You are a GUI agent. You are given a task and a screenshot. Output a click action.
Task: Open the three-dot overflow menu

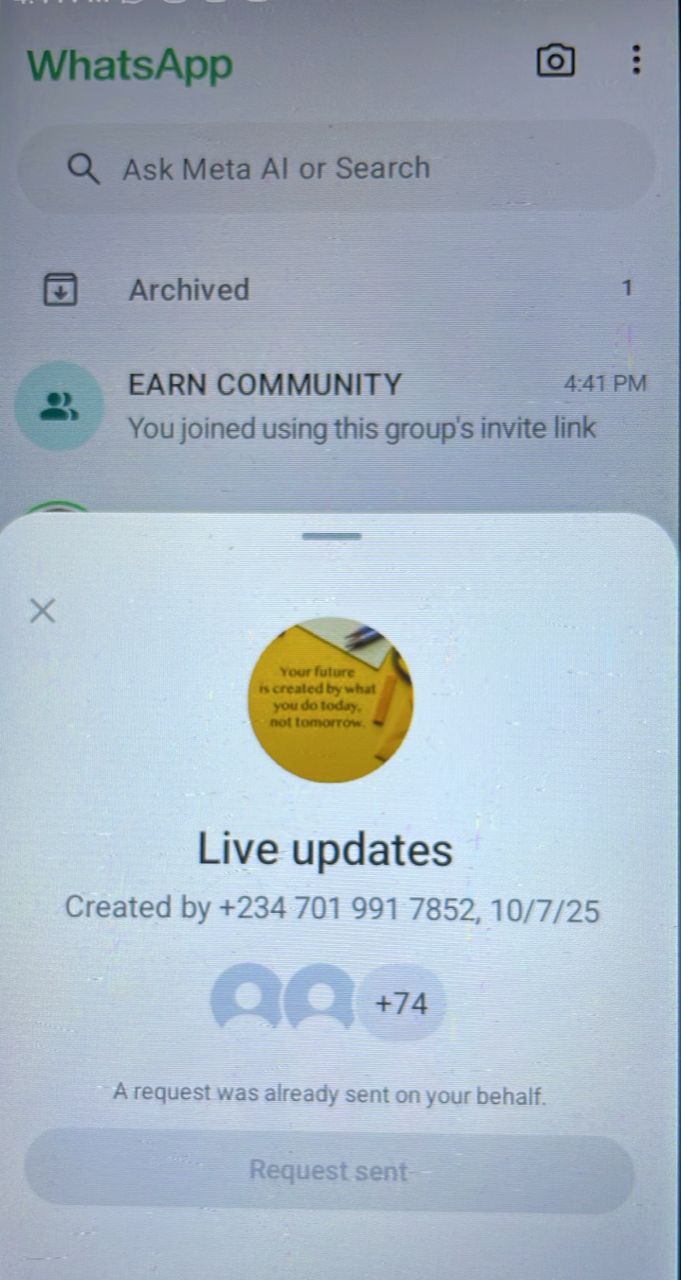636,60
